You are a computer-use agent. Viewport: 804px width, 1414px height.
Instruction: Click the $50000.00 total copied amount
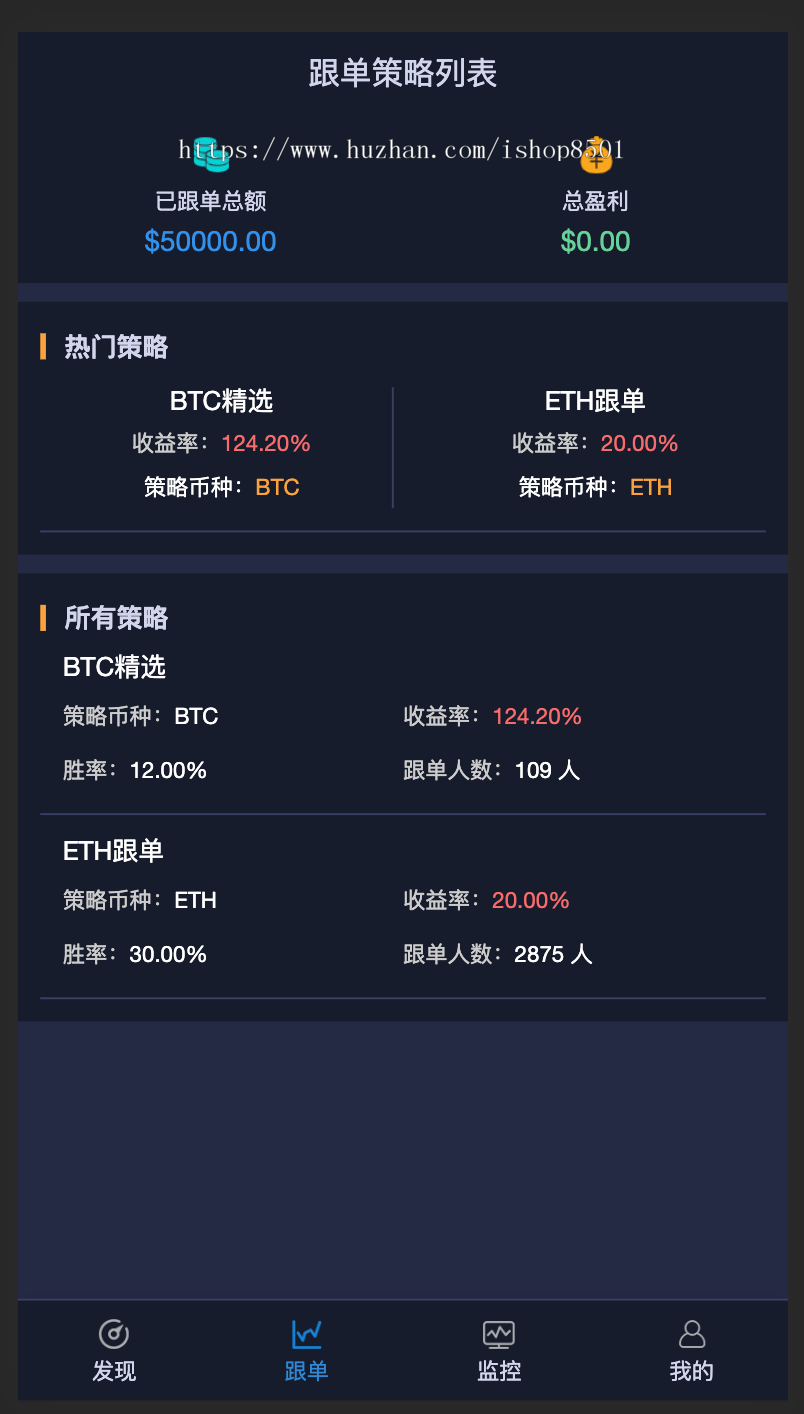tap(210, 241)
